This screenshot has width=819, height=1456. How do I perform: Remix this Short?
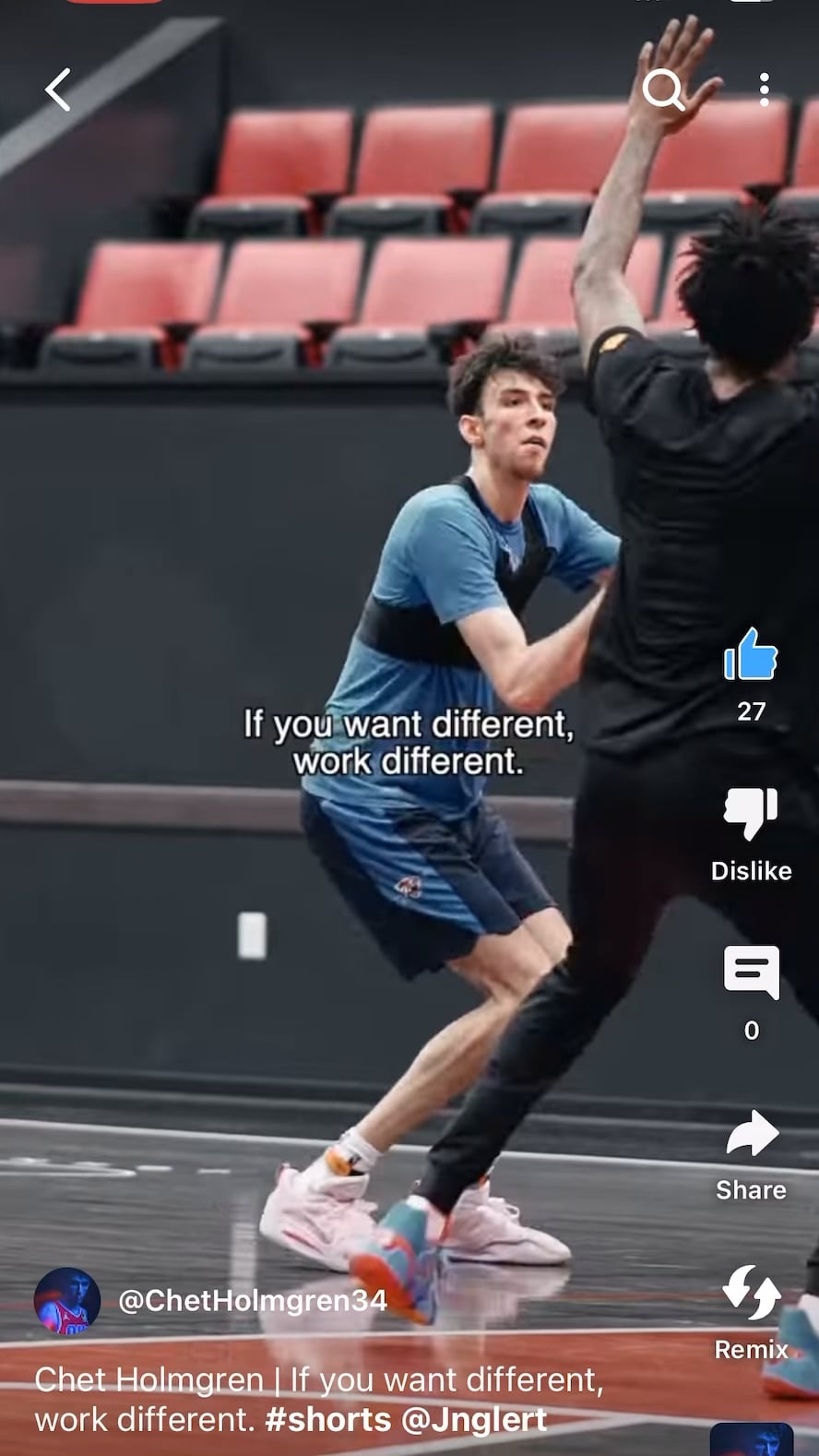point(751,1294)
